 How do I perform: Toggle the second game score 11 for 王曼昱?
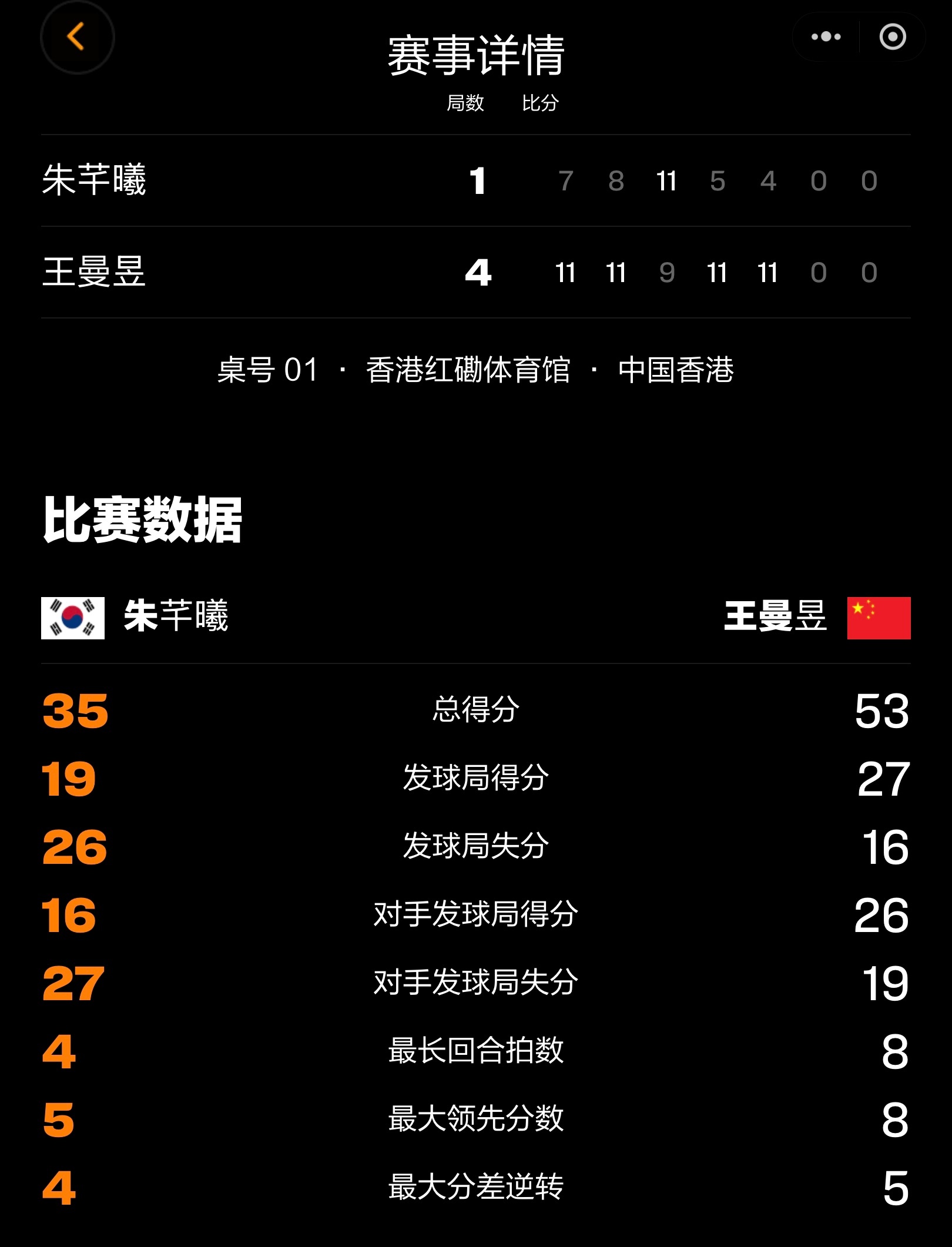pos(616,272)
